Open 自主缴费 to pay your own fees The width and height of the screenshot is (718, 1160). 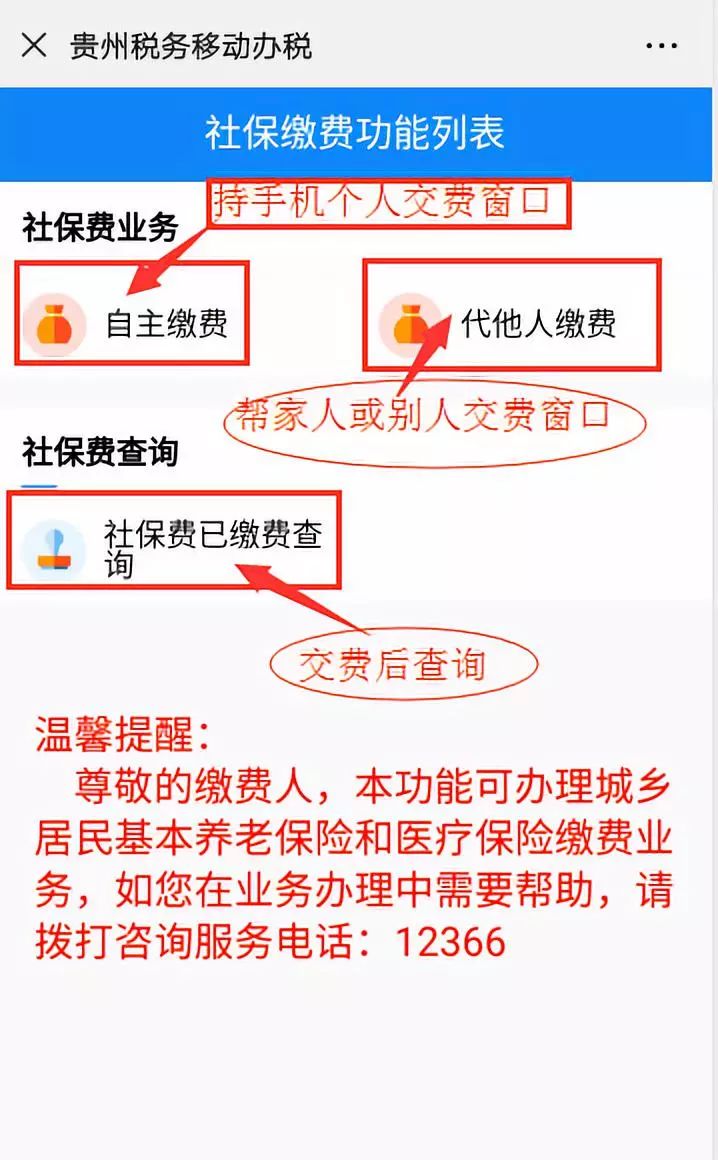coord(132,323)
